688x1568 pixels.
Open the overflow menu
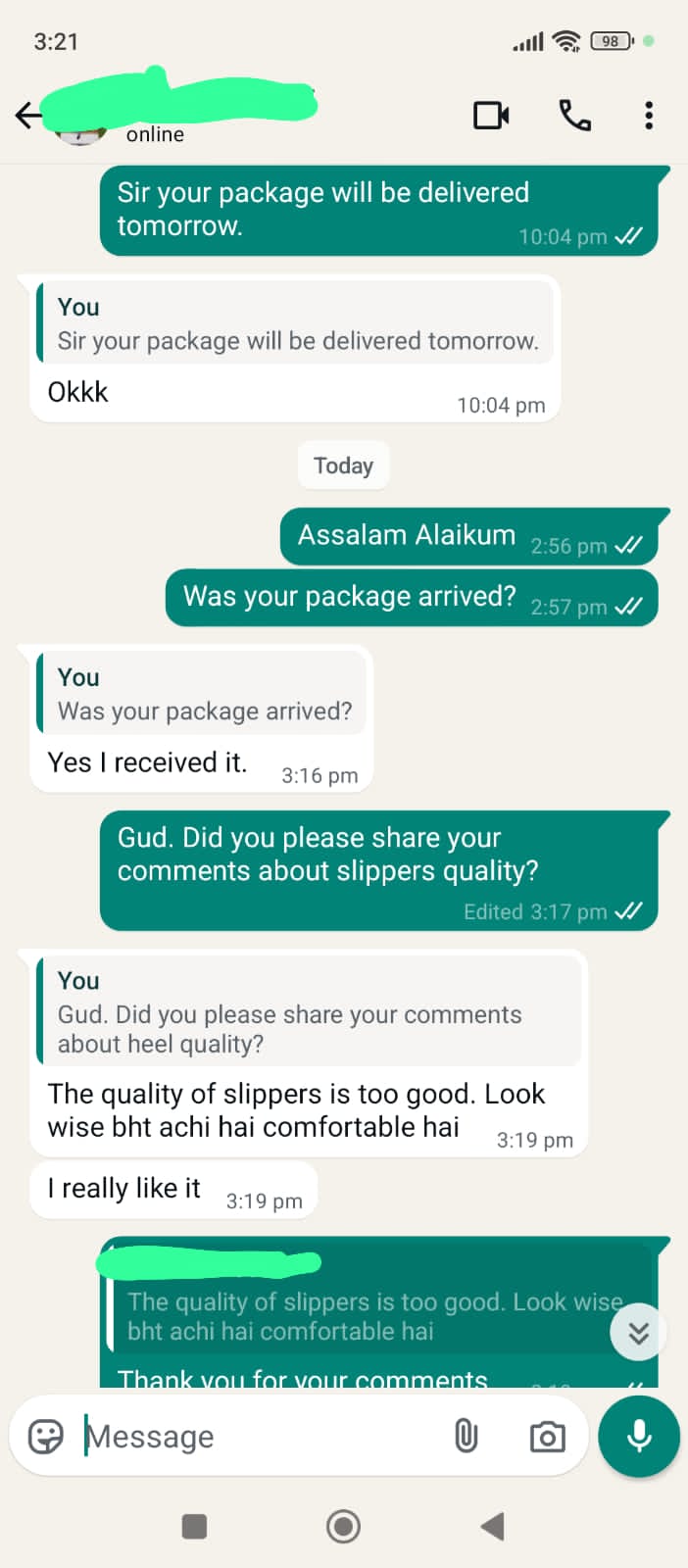click(648, 116)
